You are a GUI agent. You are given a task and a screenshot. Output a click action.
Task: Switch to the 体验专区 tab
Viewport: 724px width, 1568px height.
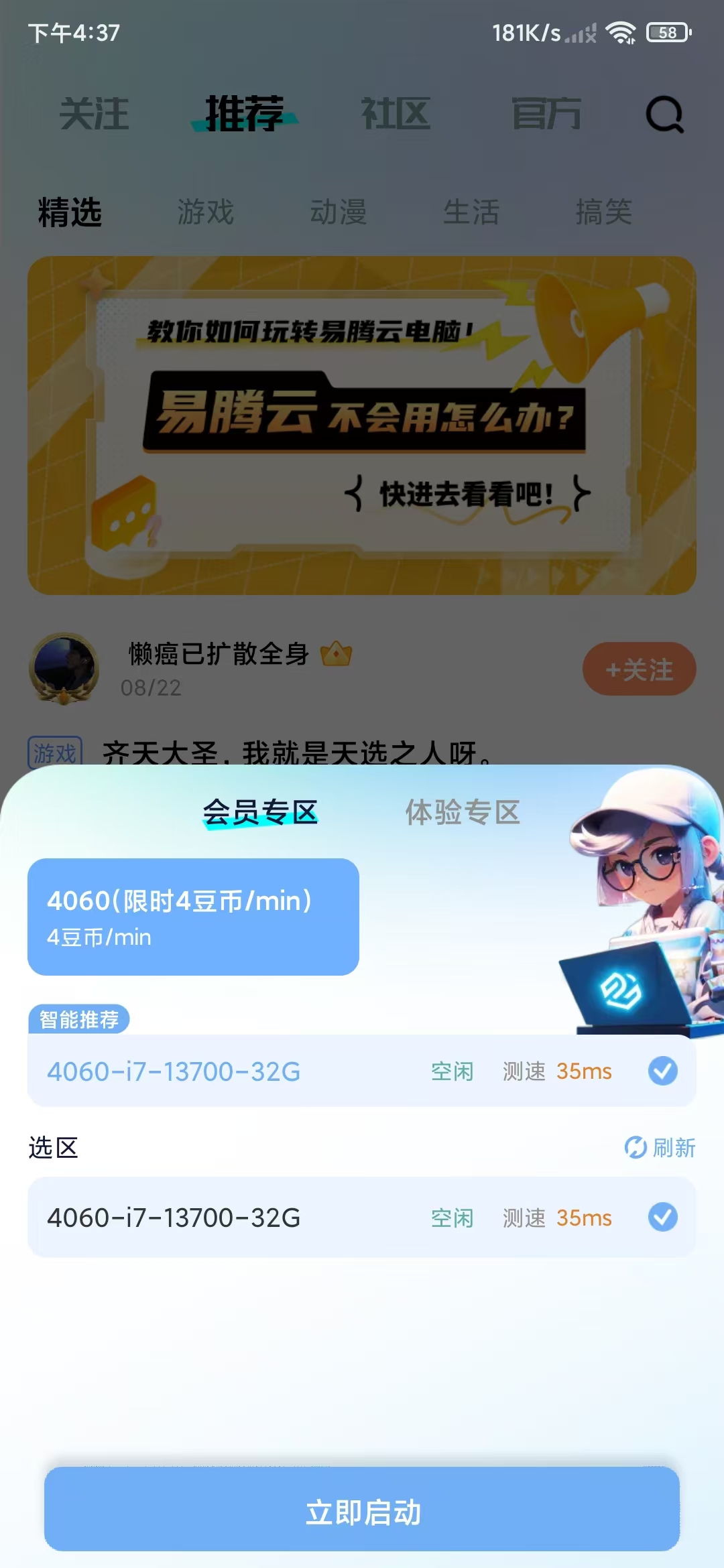[x=463, y=812]
